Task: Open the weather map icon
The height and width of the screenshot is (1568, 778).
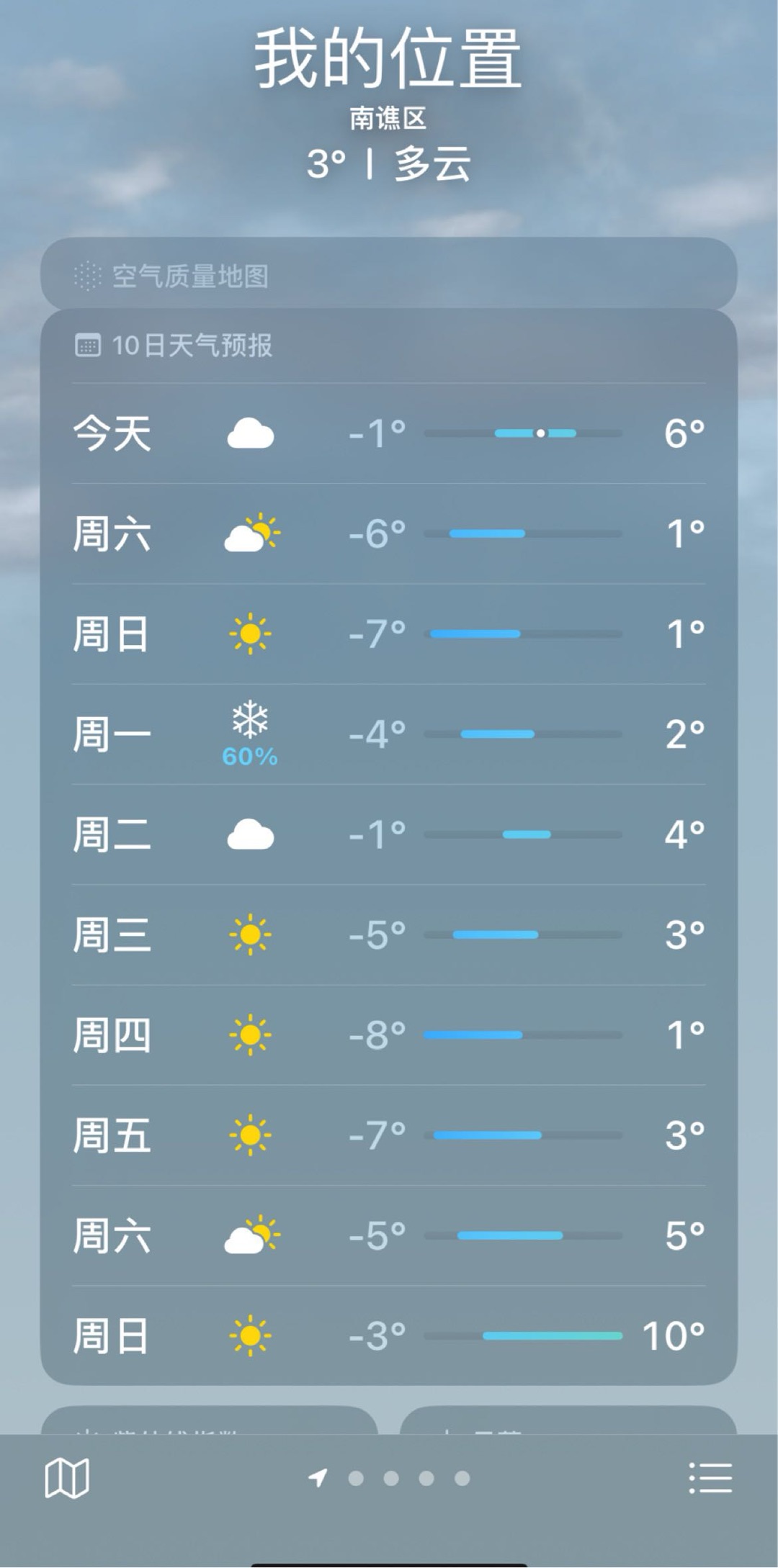Action: (x=67, y=1478)
